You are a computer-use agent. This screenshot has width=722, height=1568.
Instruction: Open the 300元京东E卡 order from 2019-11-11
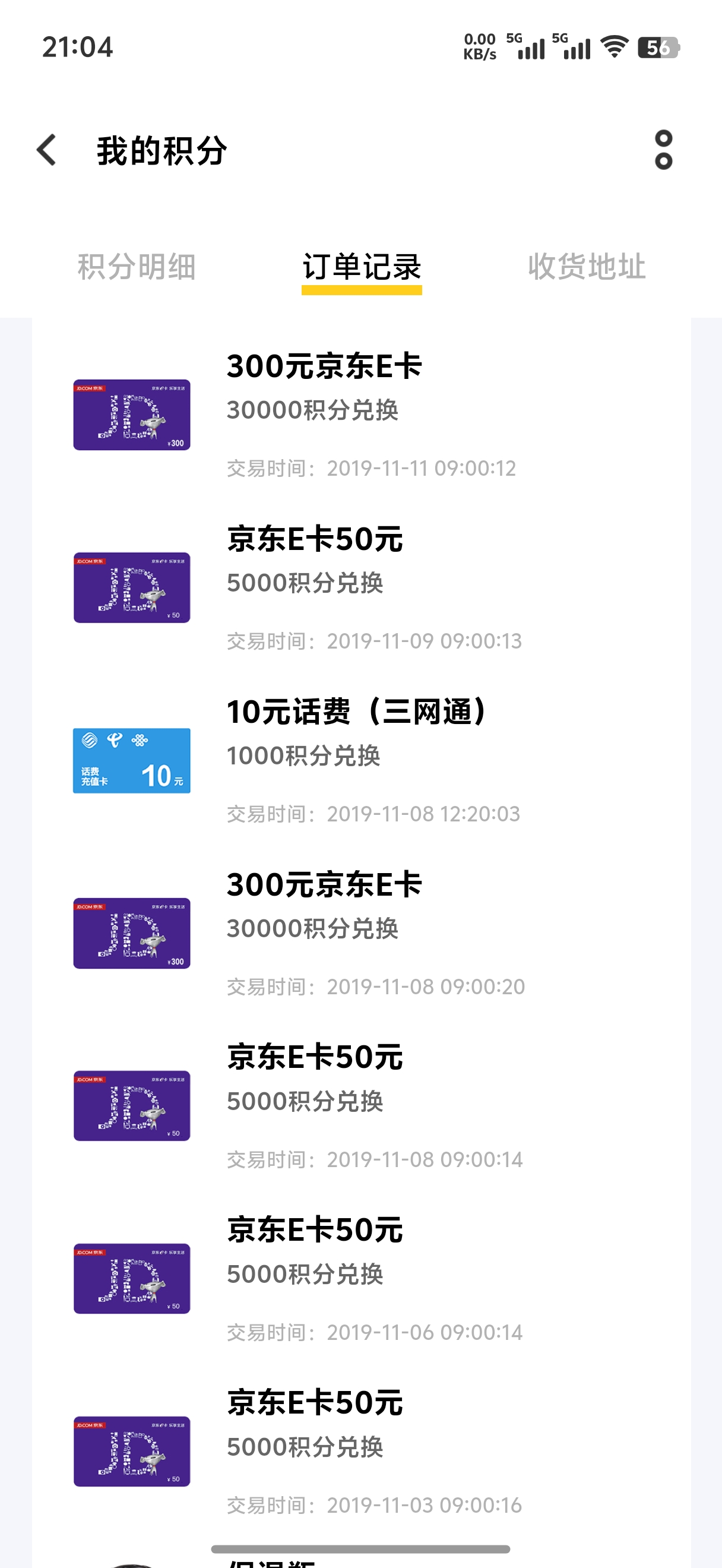pos(362,415)
